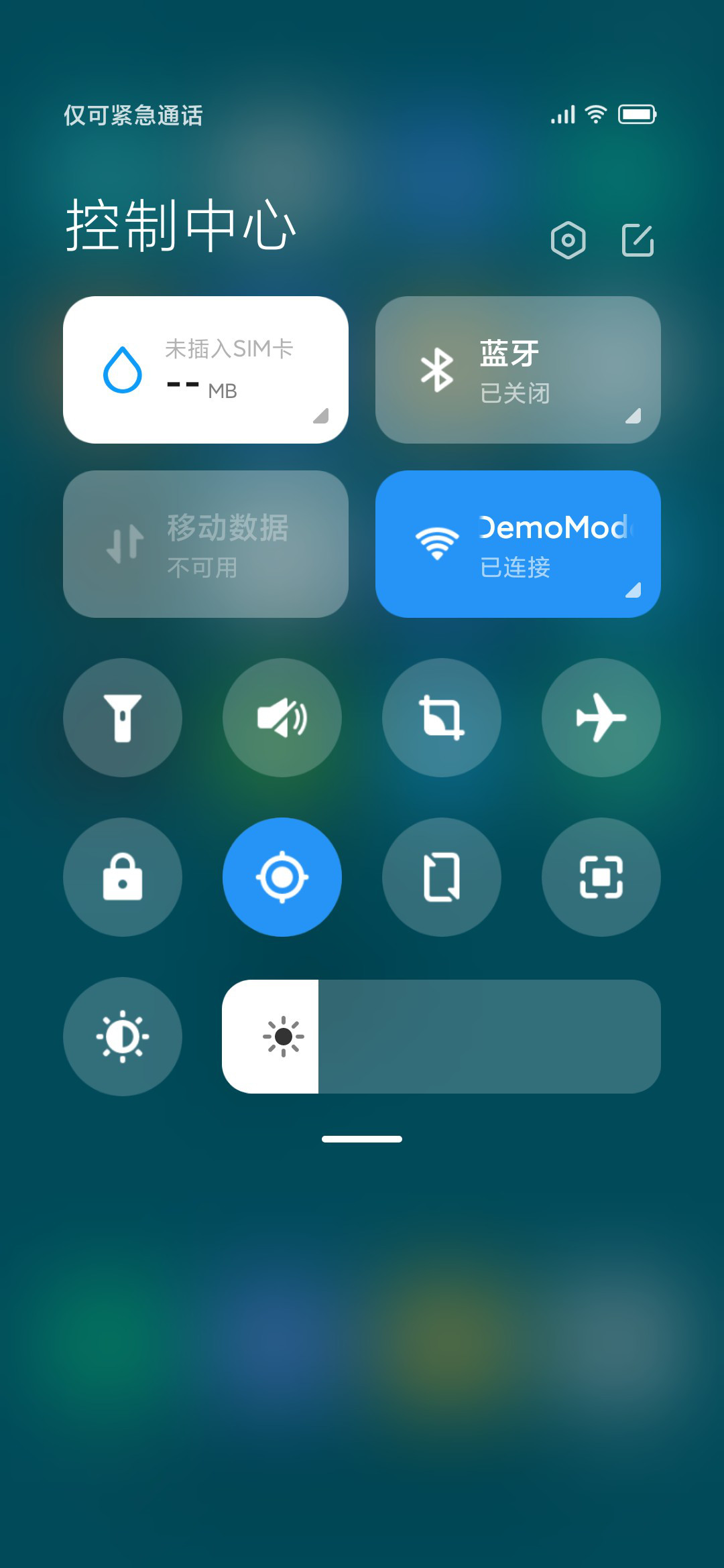Toggle automatic brightness

click(123, 1037)
